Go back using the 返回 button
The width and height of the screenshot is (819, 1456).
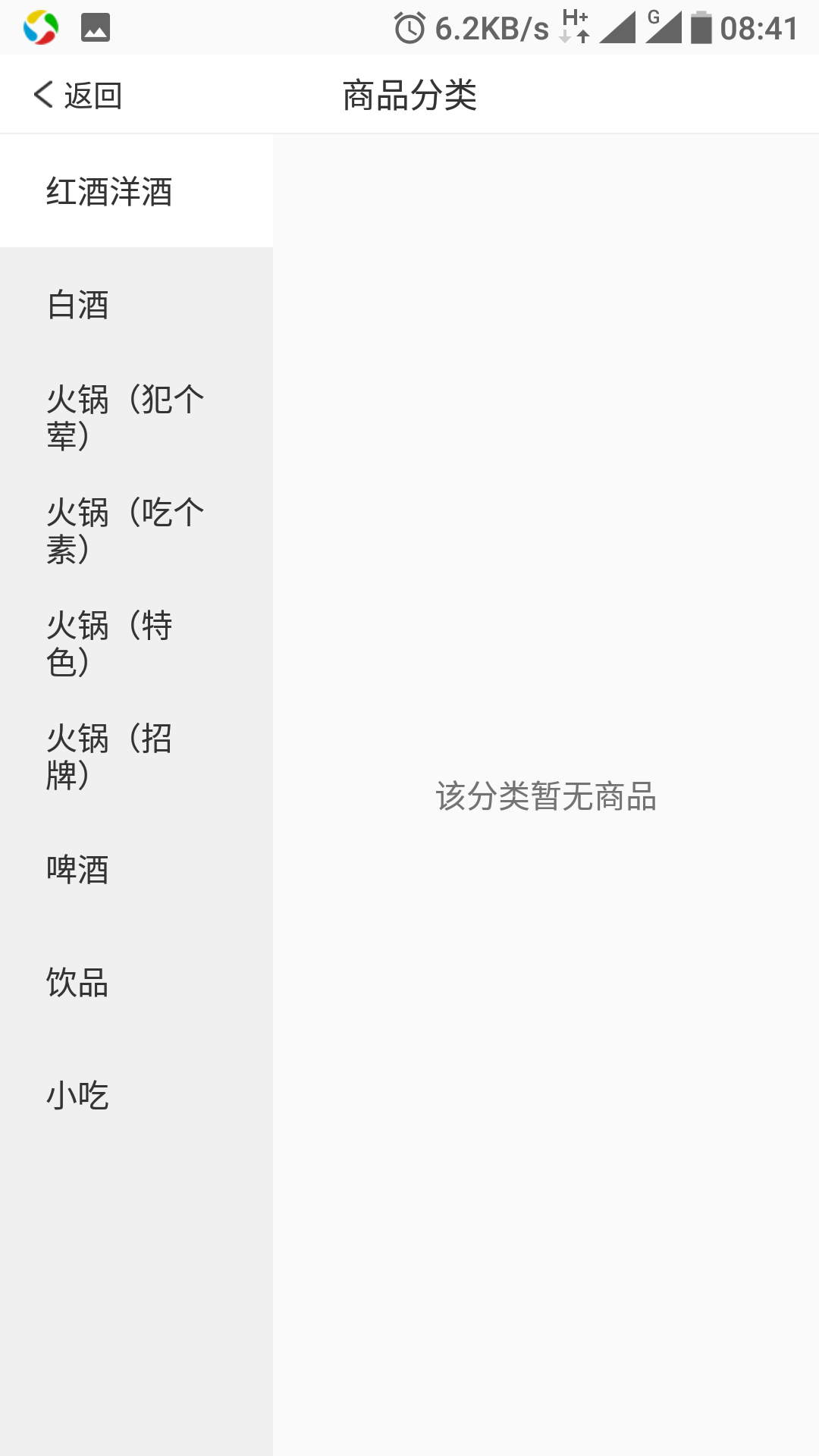pos(77,96)
